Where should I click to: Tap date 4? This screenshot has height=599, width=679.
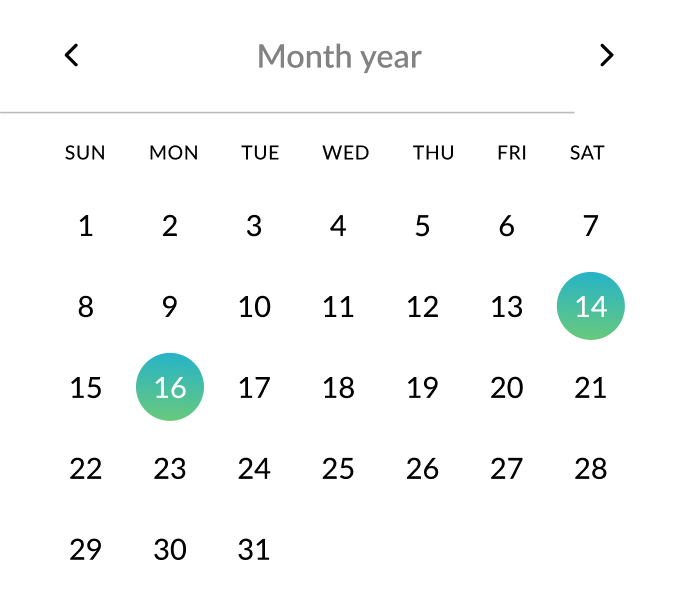(x=339, y=226)
